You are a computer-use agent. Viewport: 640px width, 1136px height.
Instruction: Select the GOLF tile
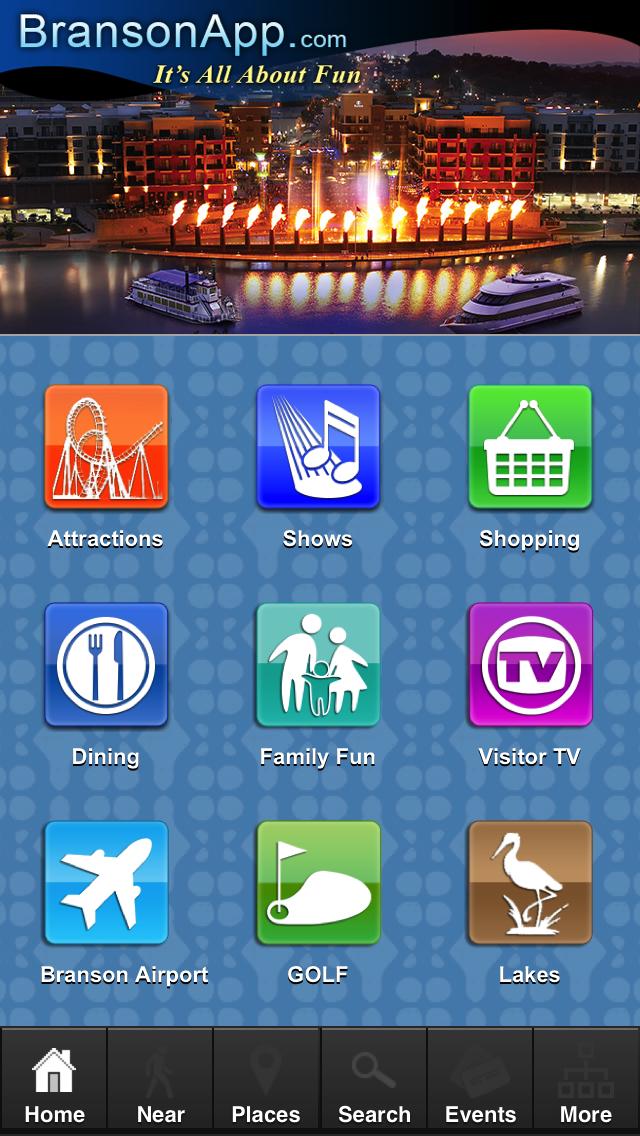318,883
